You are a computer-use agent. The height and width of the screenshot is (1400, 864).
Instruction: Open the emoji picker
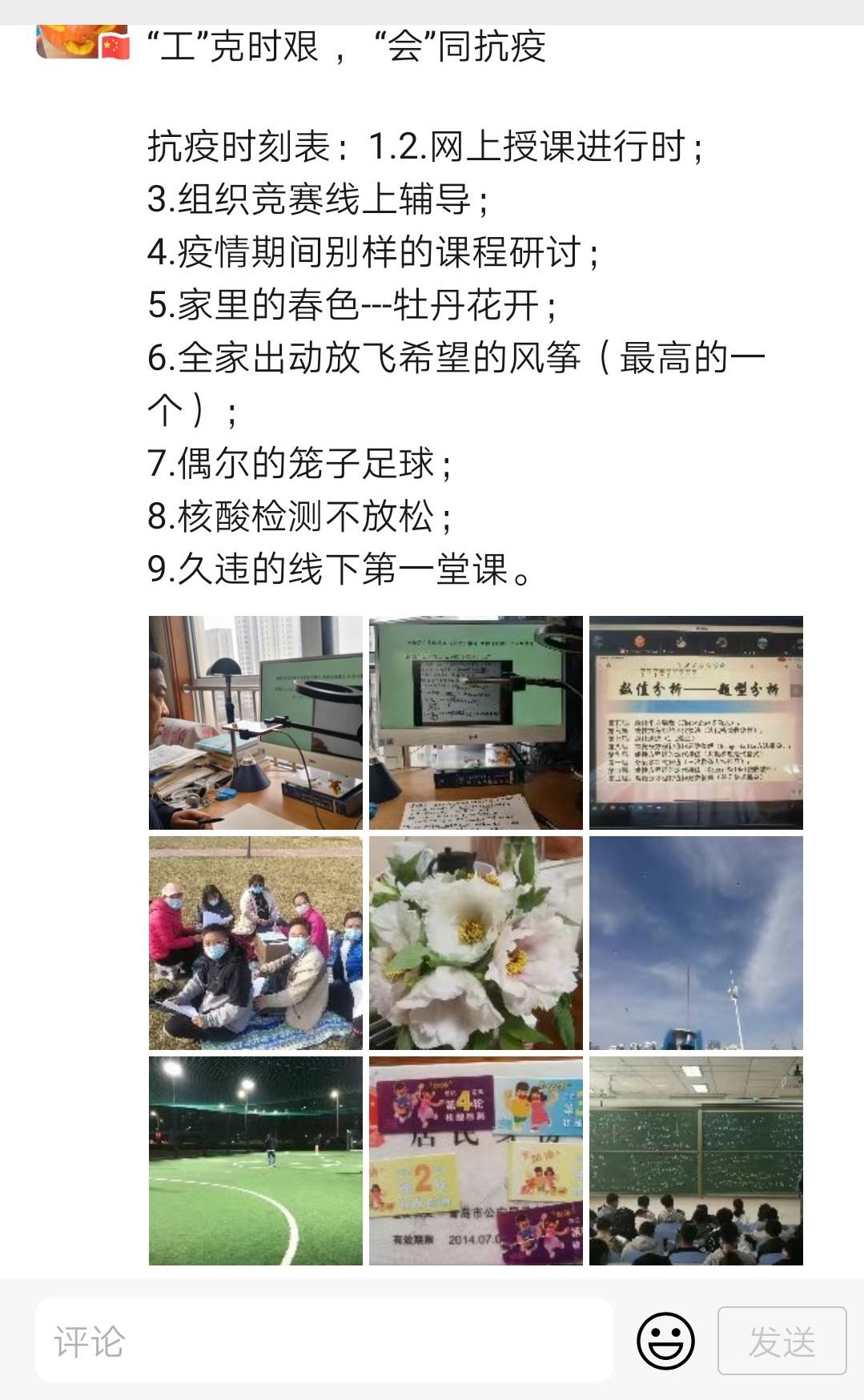pyautogui.click(x=665, y=1341)
